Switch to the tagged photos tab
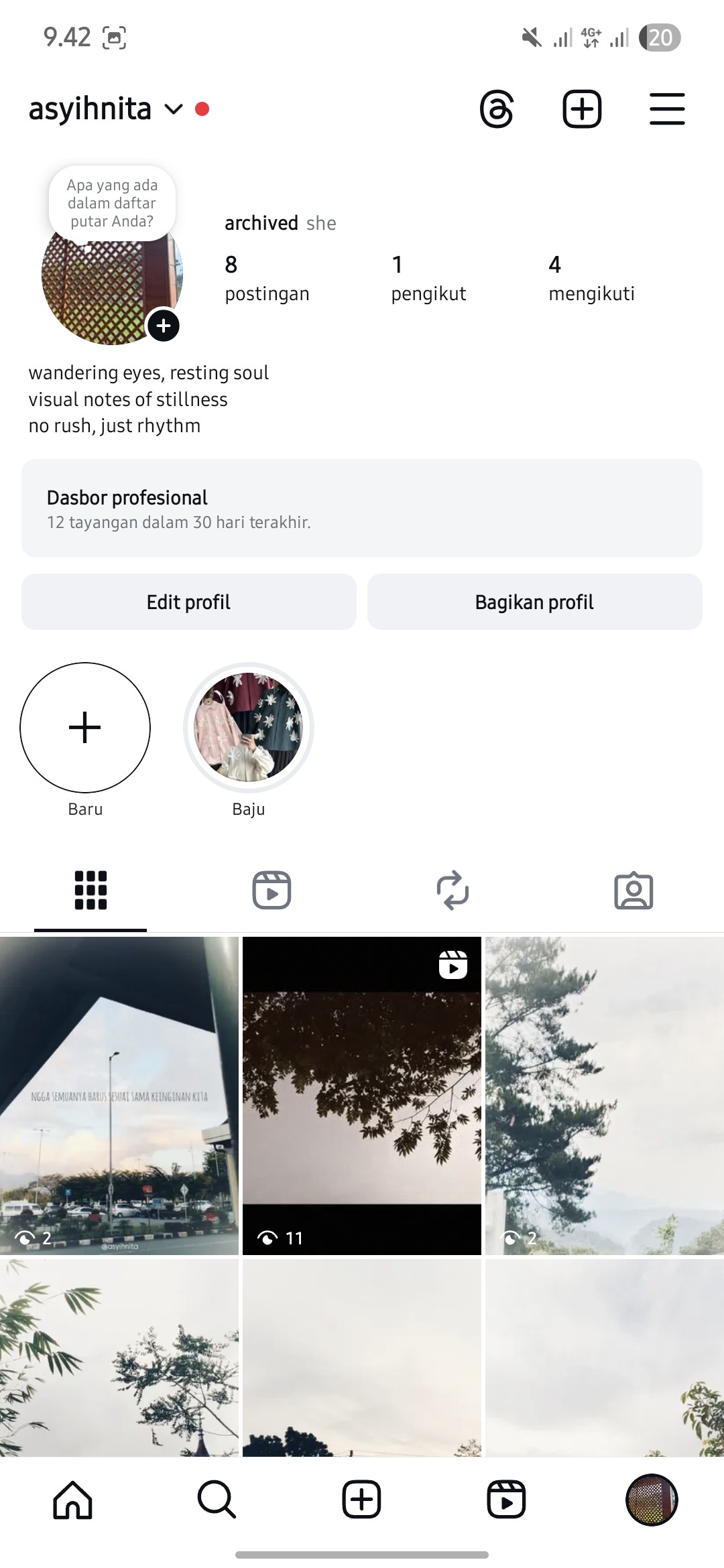Screen dimensions: 724x1568 click(x=633, y=891)
